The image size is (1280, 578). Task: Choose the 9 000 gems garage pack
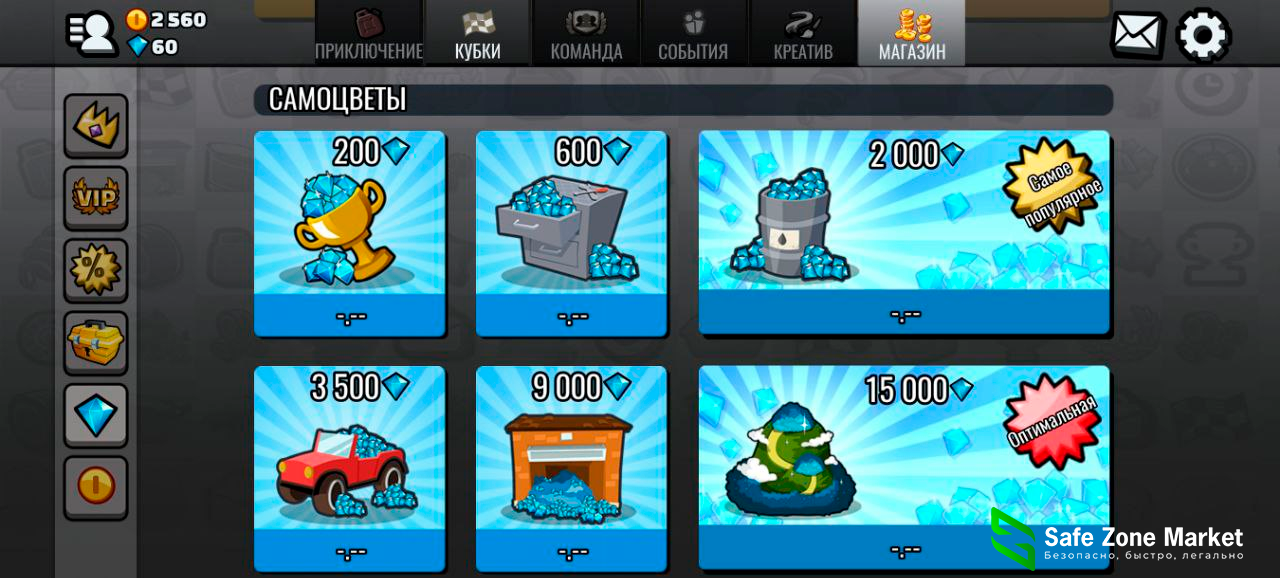[571, 468]
